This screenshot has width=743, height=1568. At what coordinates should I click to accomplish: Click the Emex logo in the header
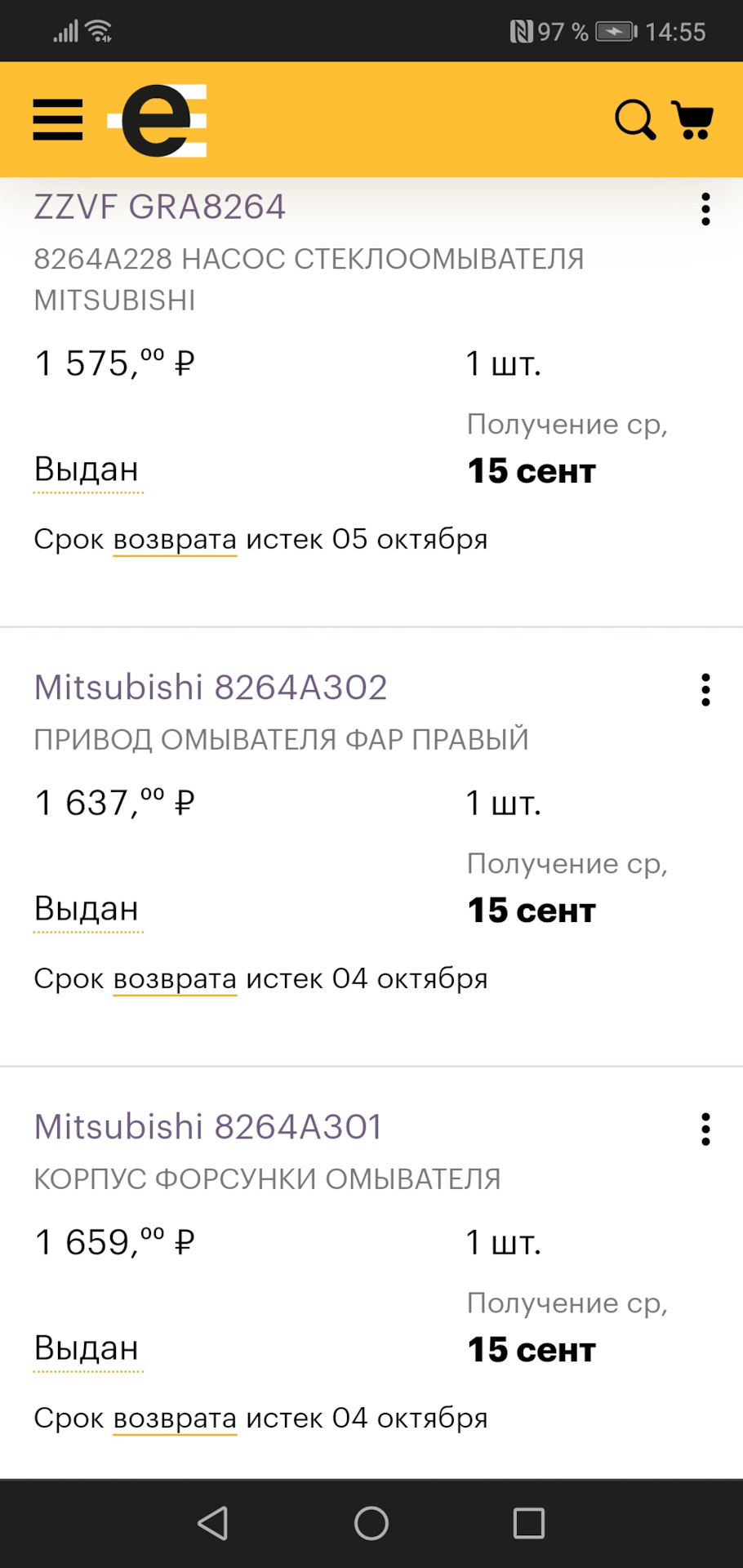pyautogui.click(x=159, y=119)
